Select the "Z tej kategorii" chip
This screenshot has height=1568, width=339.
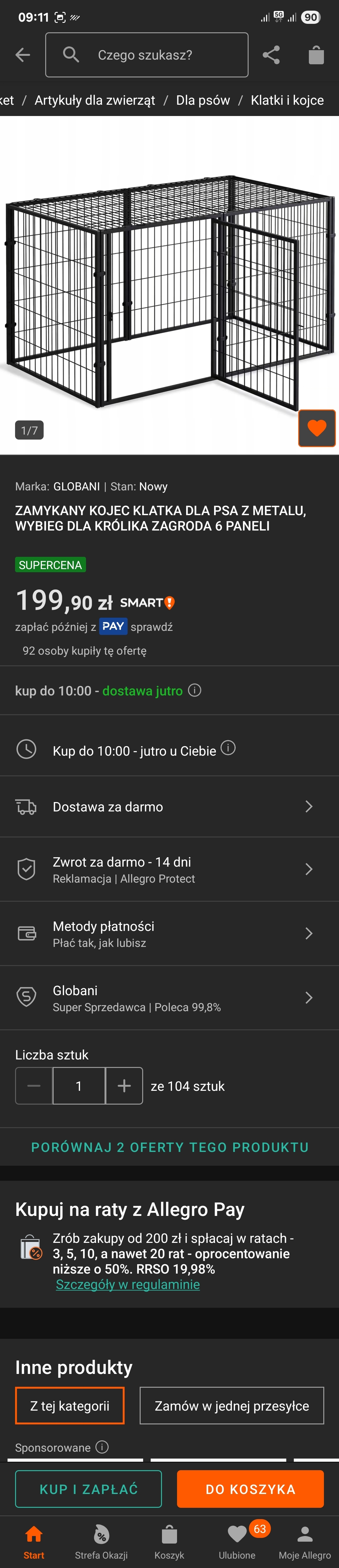(69, 1406)
